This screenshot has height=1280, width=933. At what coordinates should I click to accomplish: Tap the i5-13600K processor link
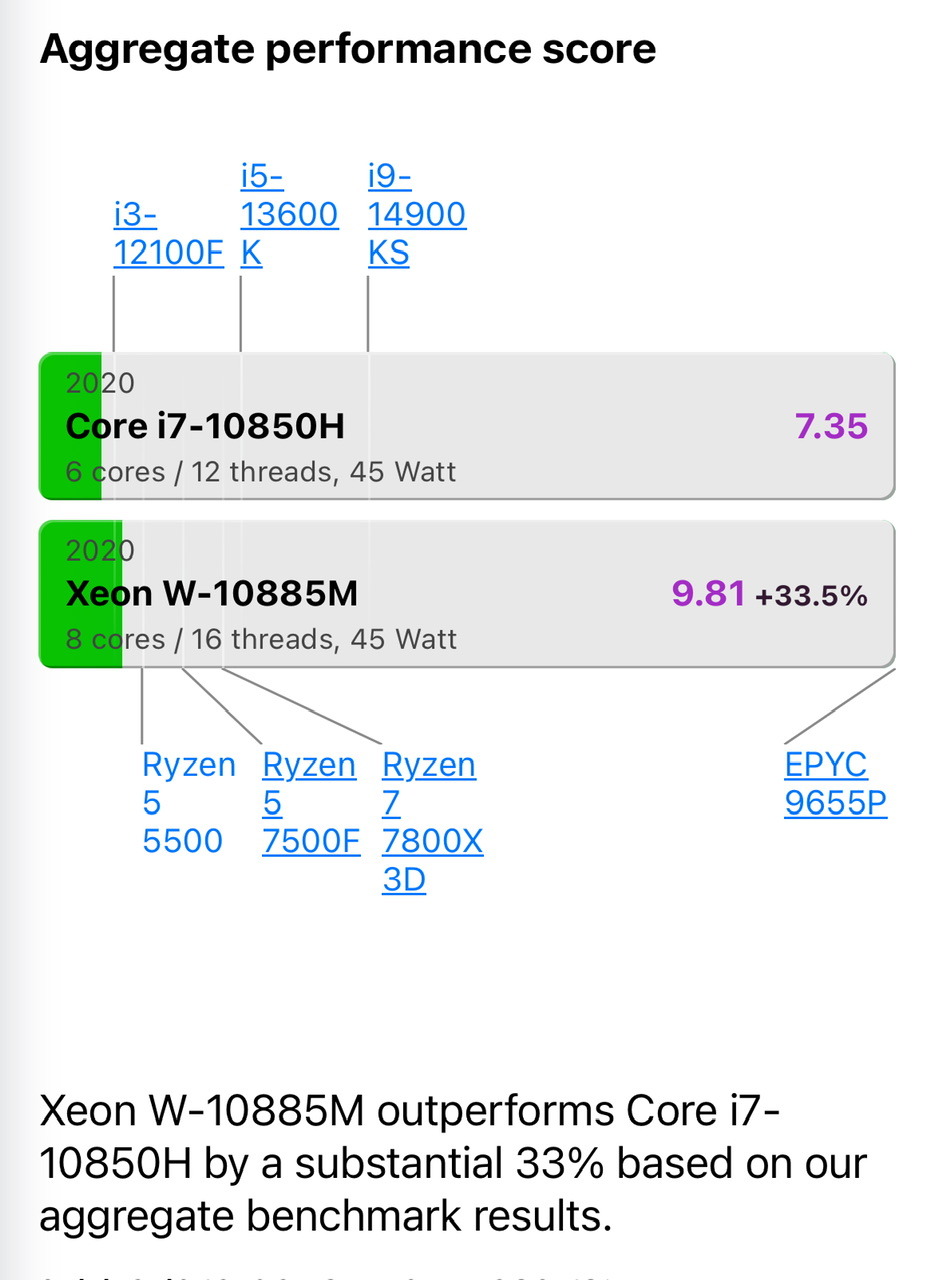click(289, 215)
